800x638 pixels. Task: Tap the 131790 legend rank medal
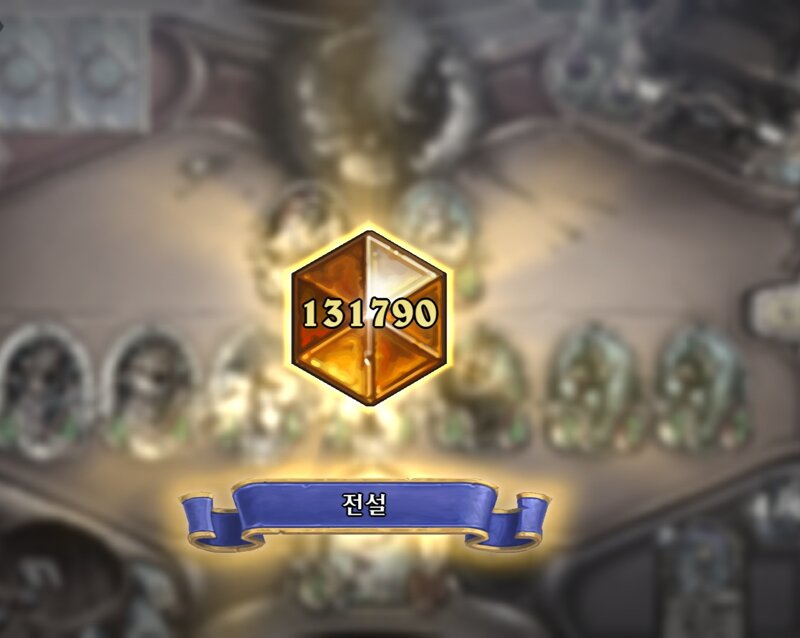click(x=369, y=315)
